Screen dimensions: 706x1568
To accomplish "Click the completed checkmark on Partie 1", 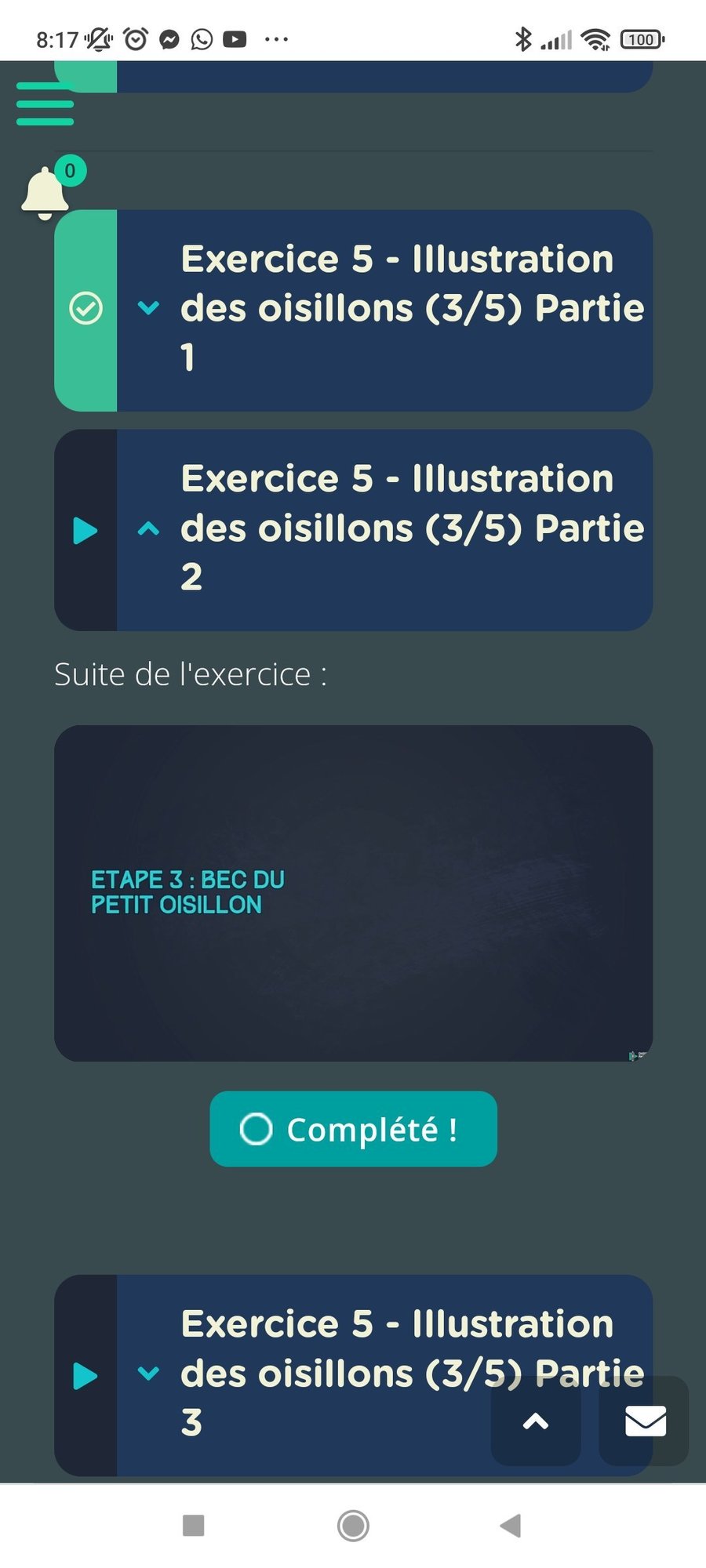I will pos(86,307).
